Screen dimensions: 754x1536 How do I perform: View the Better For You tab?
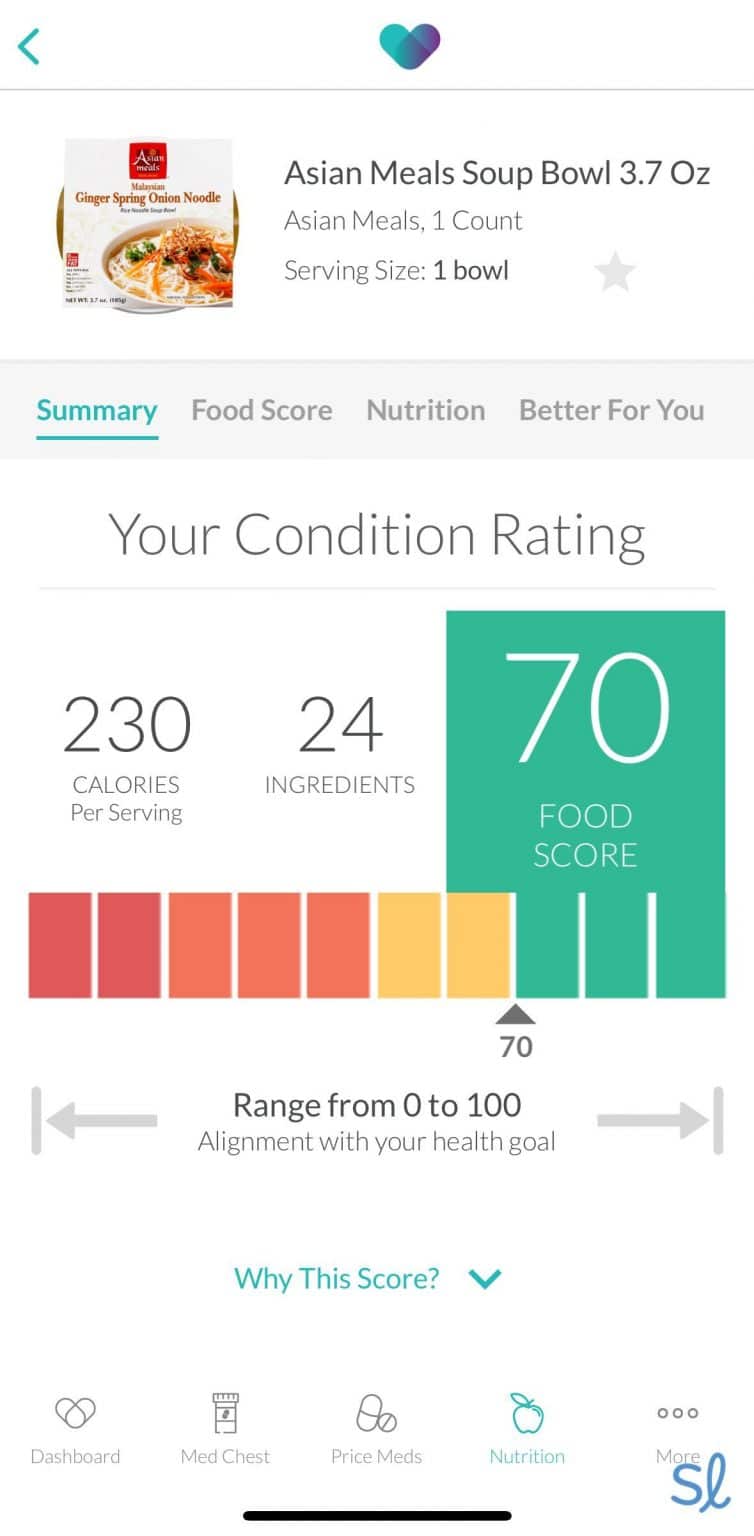tap(611, 410)
